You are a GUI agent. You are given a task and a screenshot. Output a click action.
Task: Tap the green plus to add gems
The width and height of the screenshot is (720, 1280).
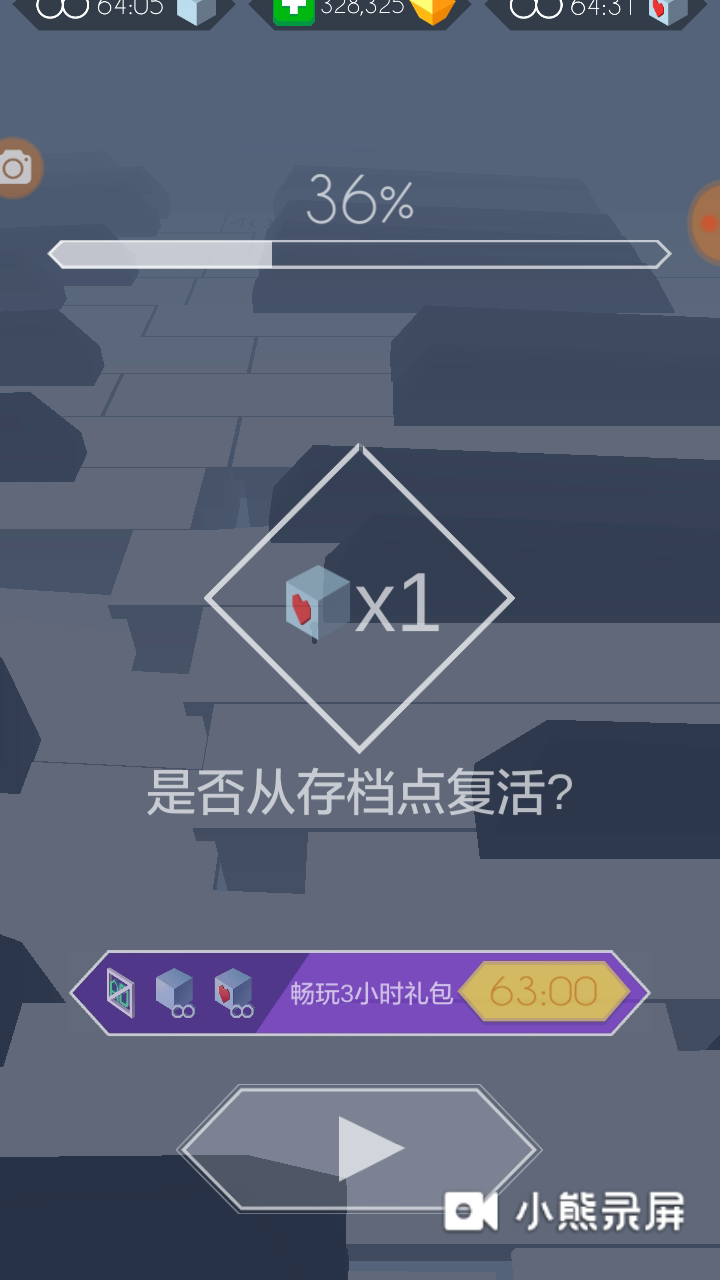(293, 9)
